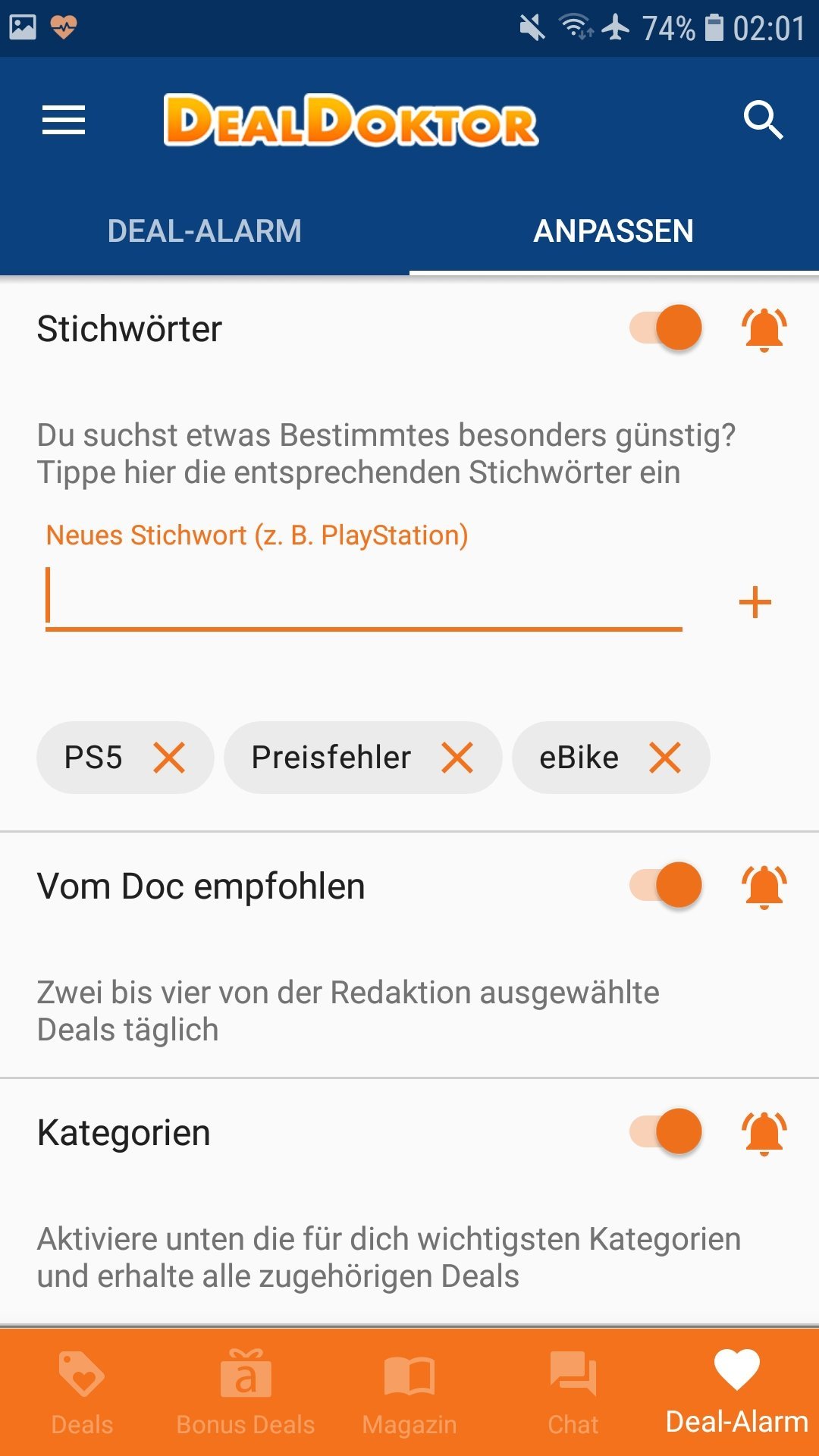Focus the Neues Stichwort text field
Viewport: 819px width, 1456px height.
(x=364, y=599)
